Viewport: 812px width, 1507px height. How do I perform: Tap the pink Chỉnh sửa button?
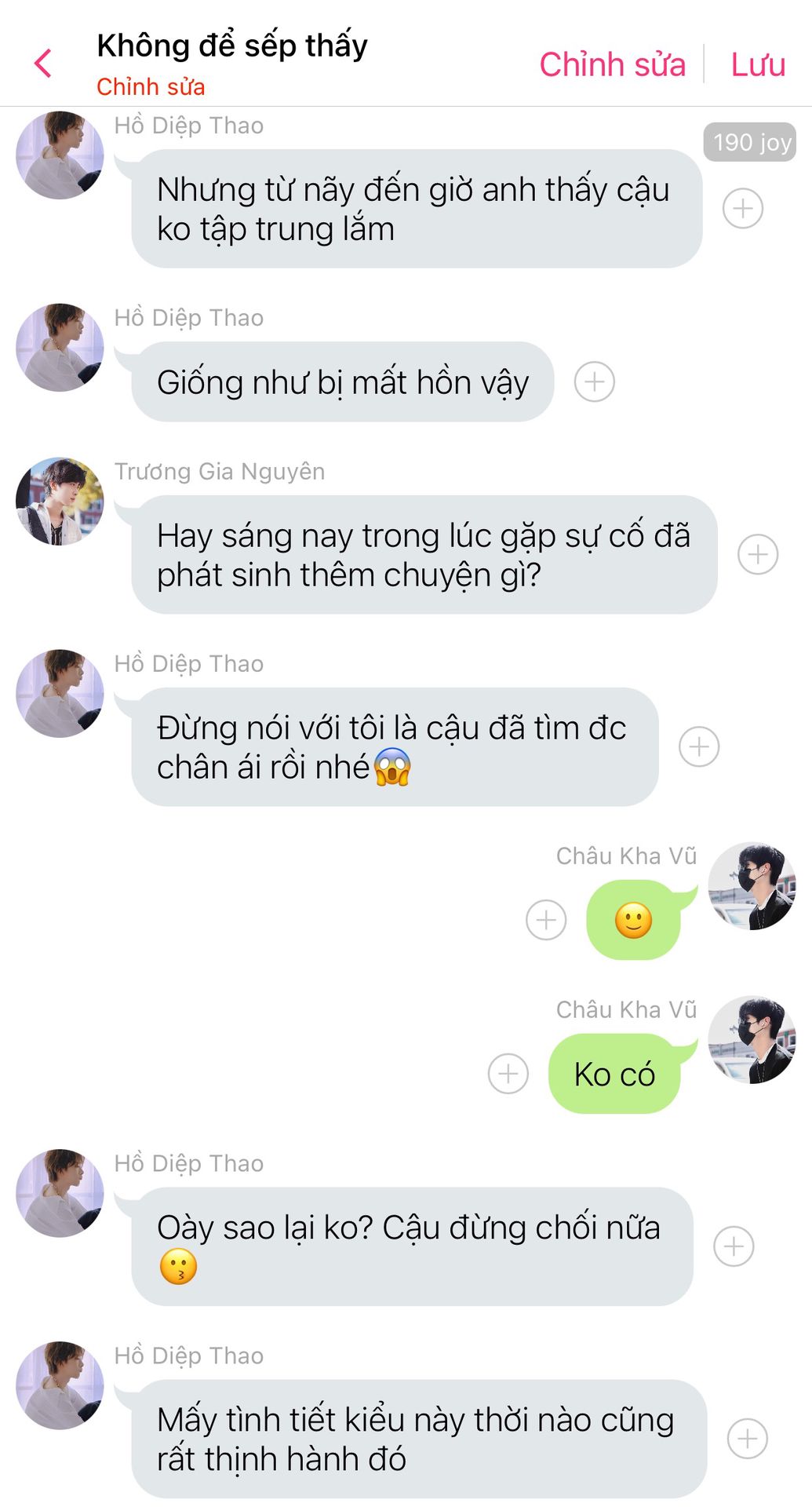click(x=612, y=64)
